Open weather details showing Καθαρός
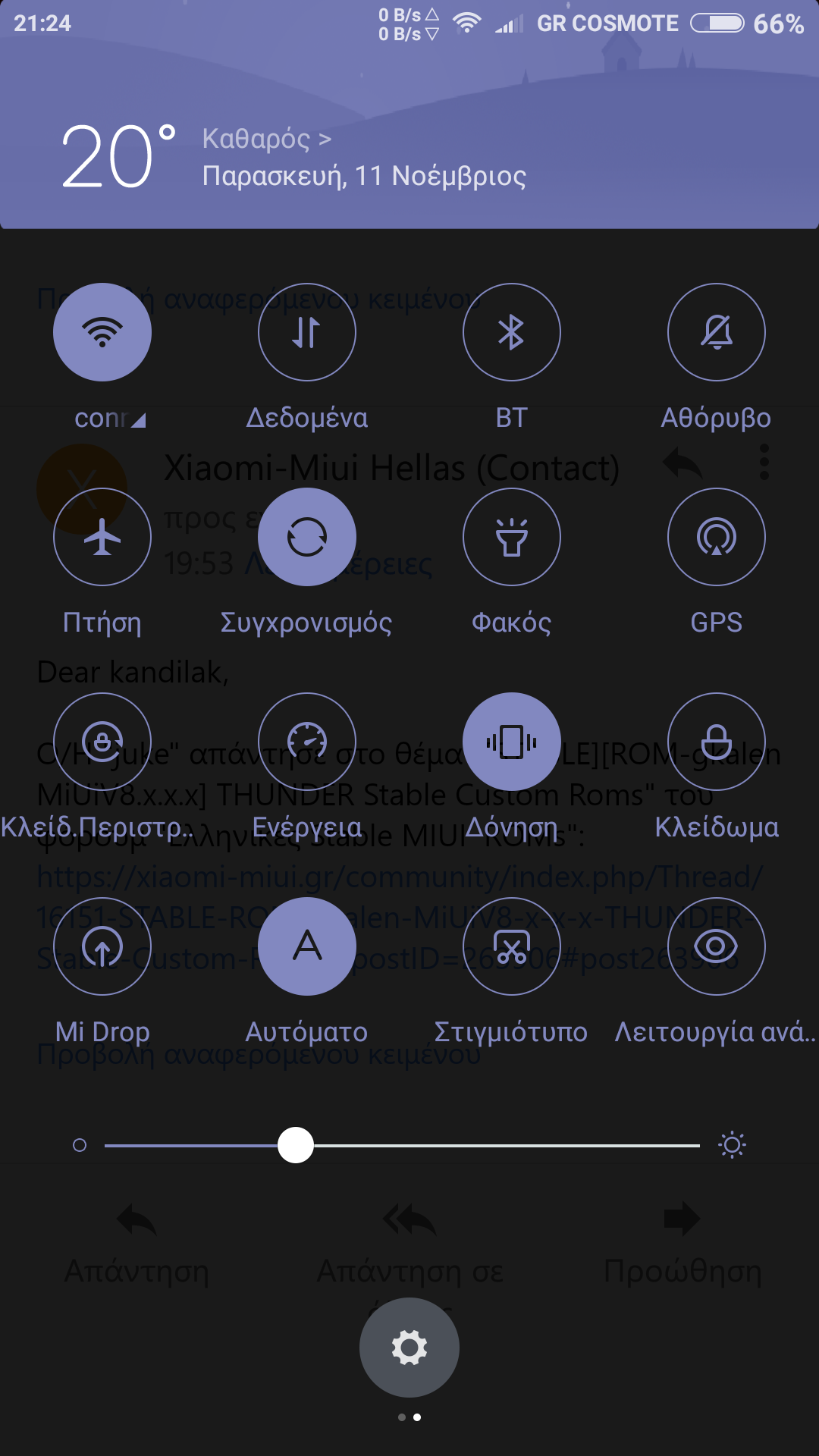This screenshot has height=1456, width=819. [x=266, y=139]
